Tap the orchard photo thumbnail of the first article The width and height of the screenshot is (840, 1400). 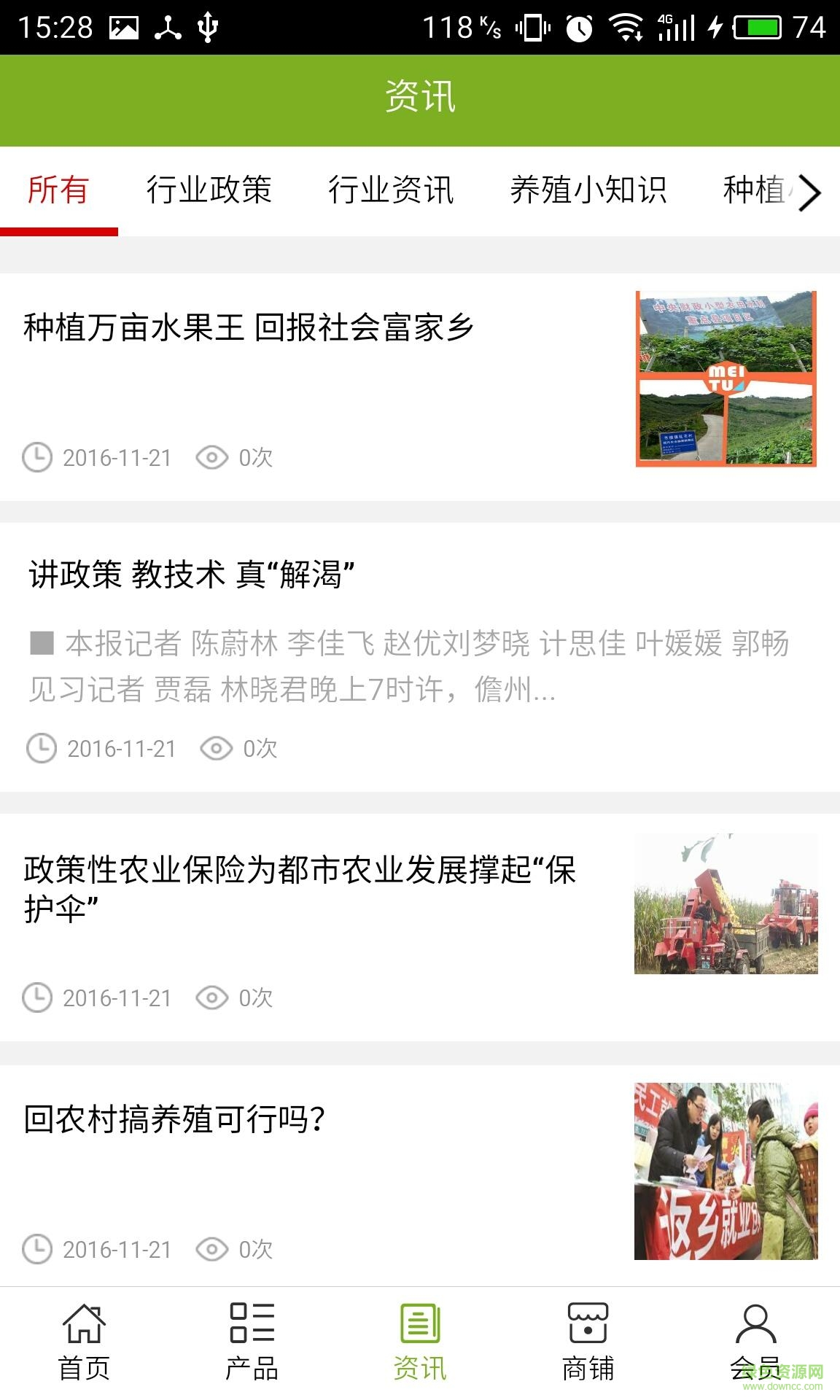point(726,378)
